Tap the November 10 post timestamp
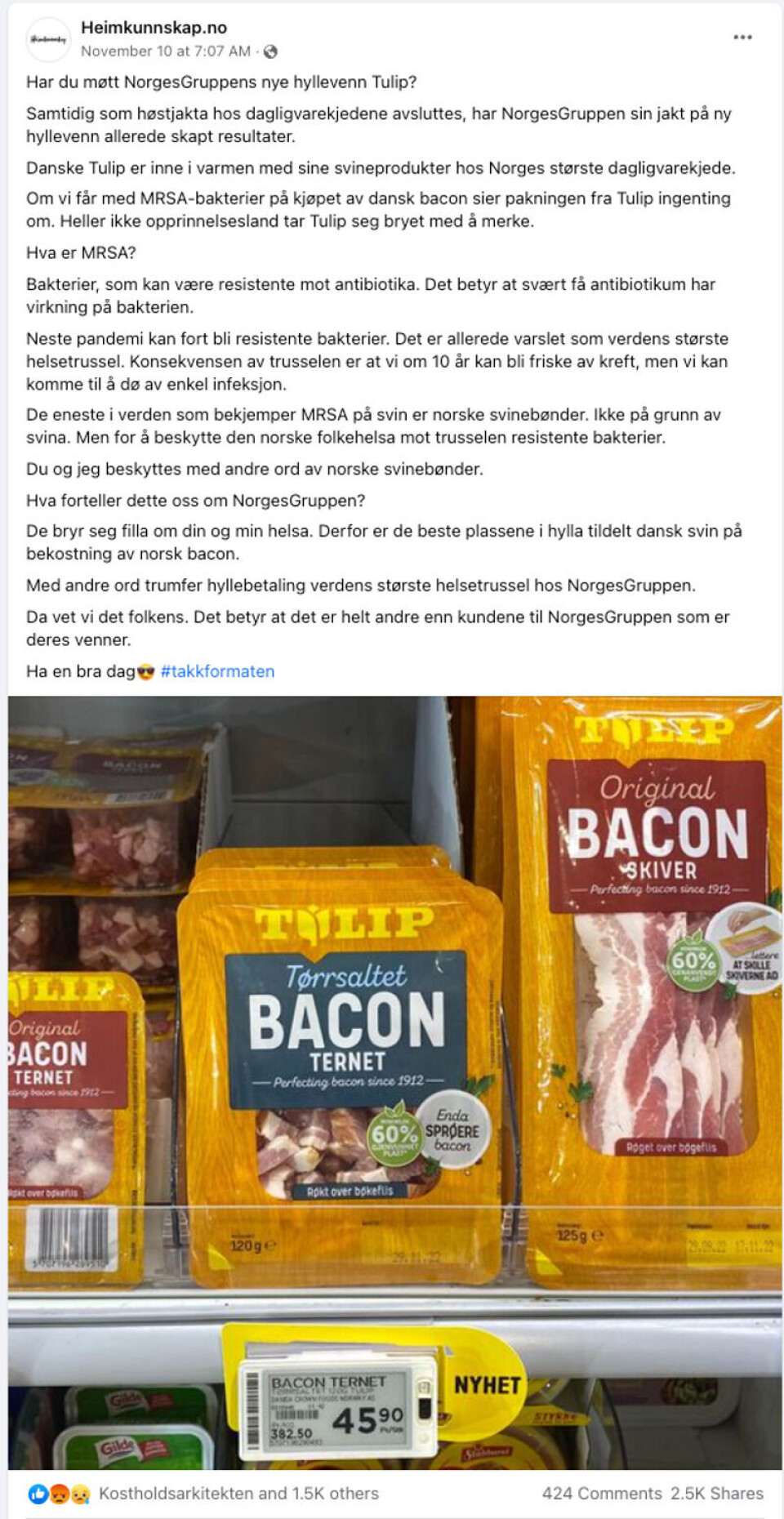This screenshot has width=784, height=1519. pyautogui.click(x=165, y=51)
